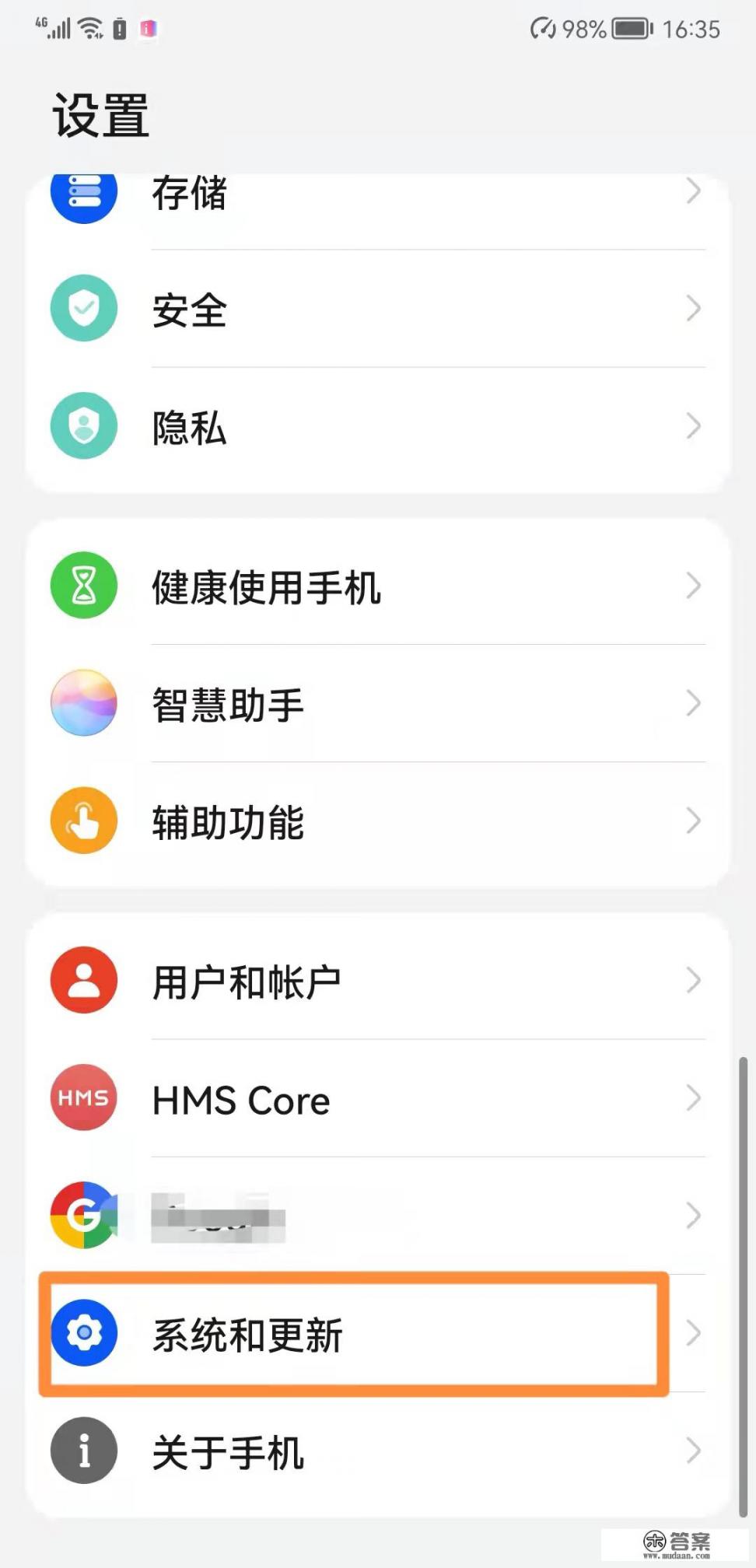Select the blue gear 系统和更新 icon

(x=84, y=1332)
